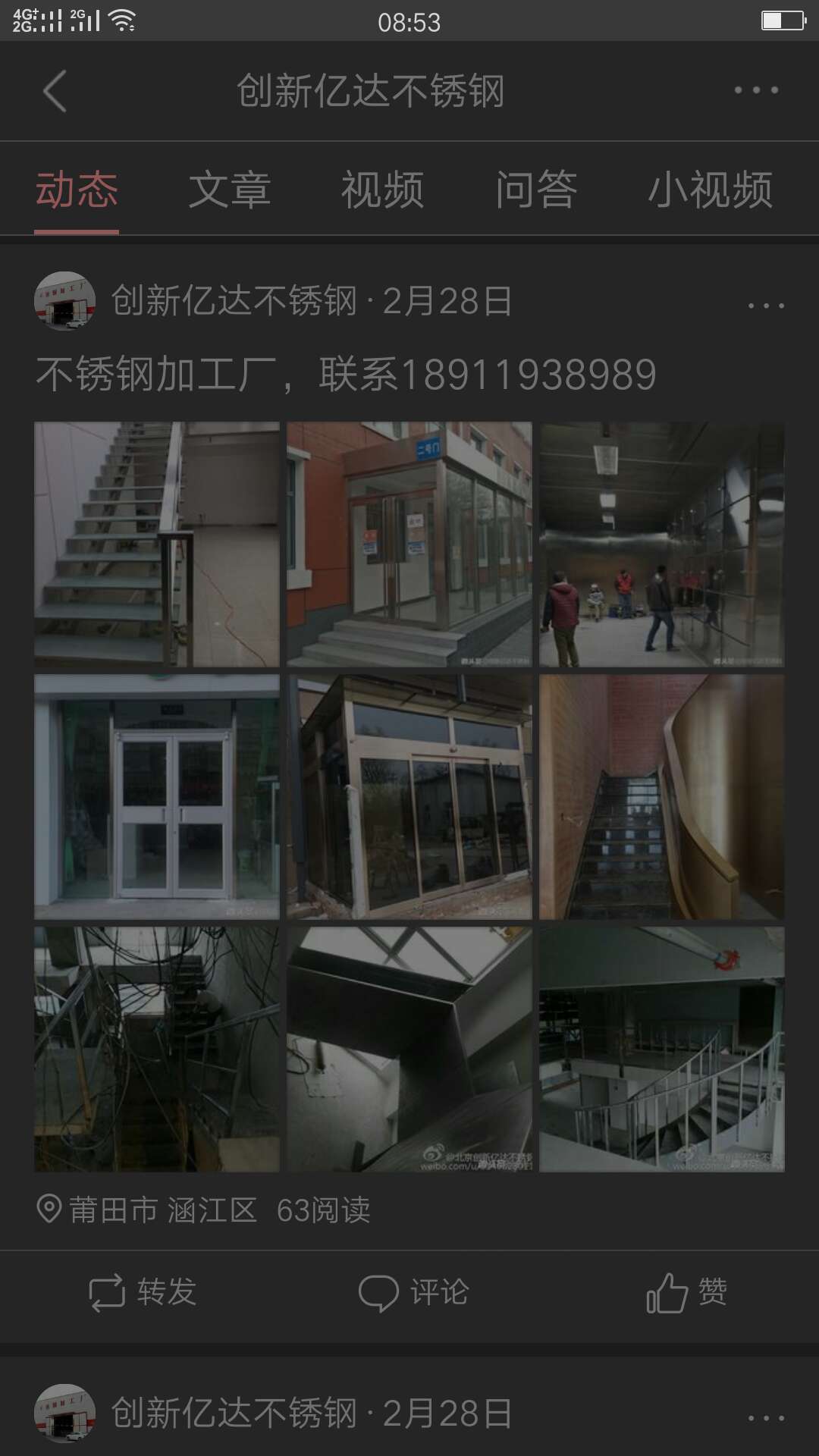Tap the avatar on the first post
The image size is (819, 1456).
point(64,301)
